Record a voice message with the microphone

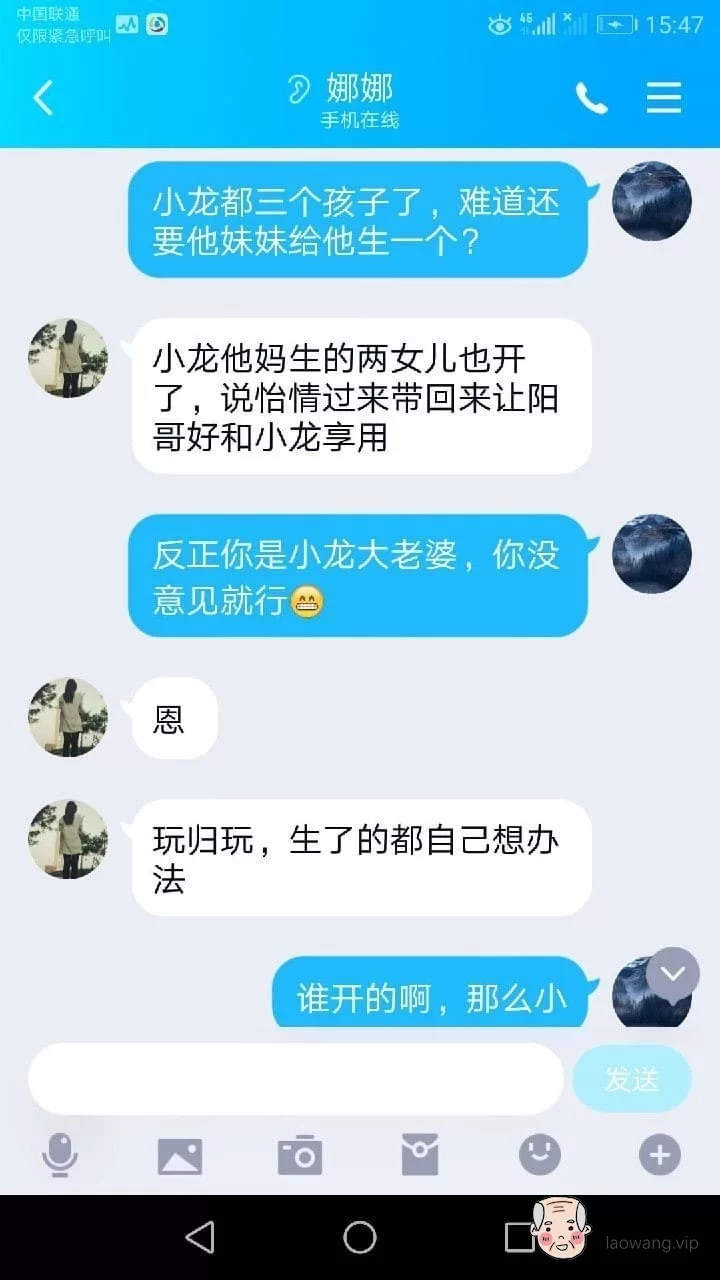point(60,1156)
